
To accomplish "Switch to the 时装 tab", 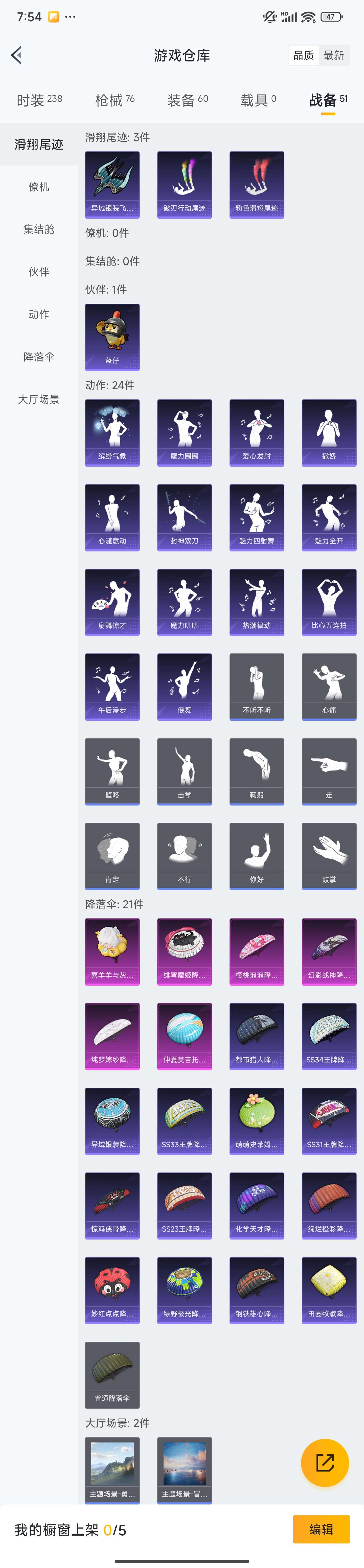I will (x=39, y=100).
